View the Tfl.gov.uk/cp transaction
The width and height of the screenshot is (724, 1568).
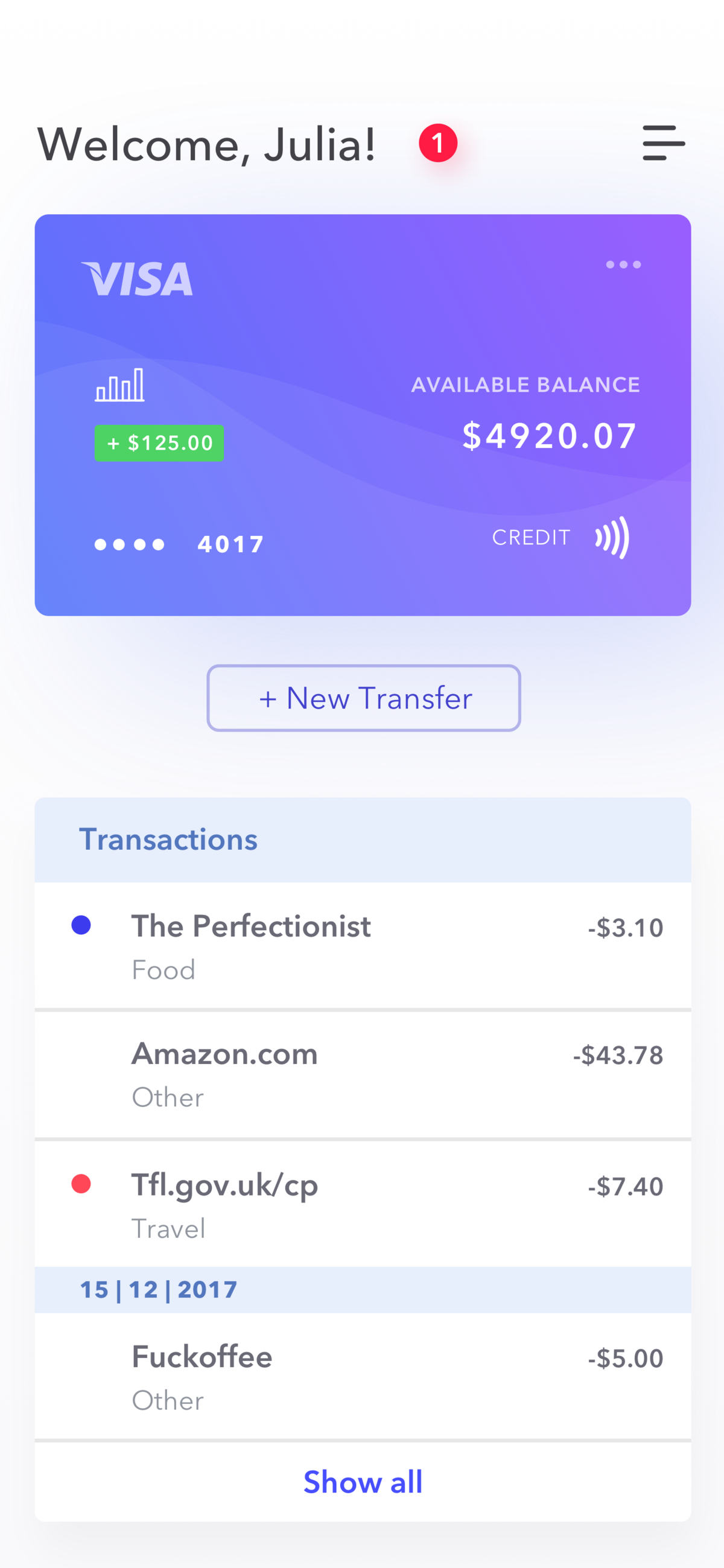[363, 1204]
